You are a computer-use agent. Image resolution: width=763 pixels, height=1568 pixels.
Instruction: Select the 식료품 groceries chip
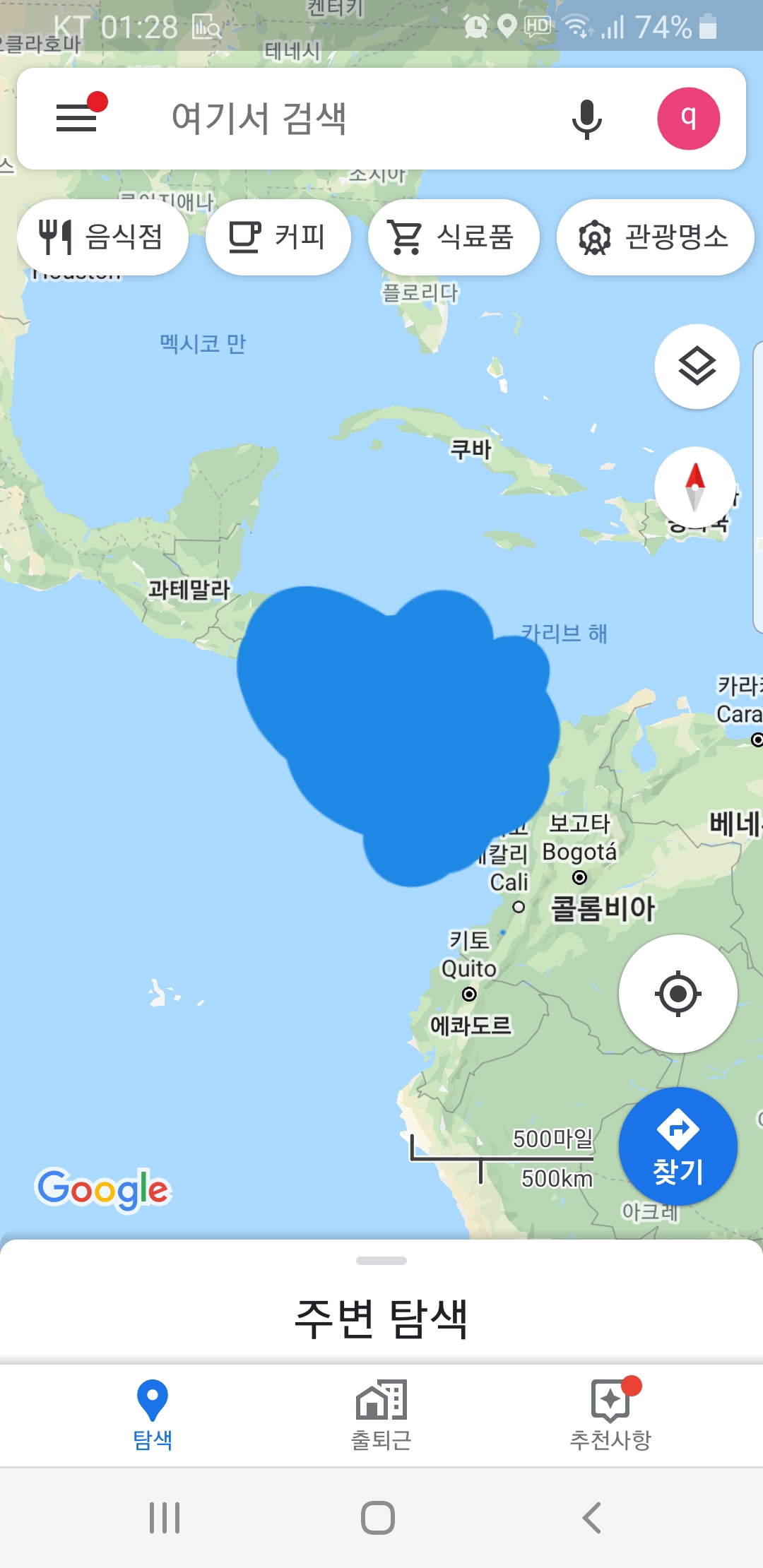[453, 237]
